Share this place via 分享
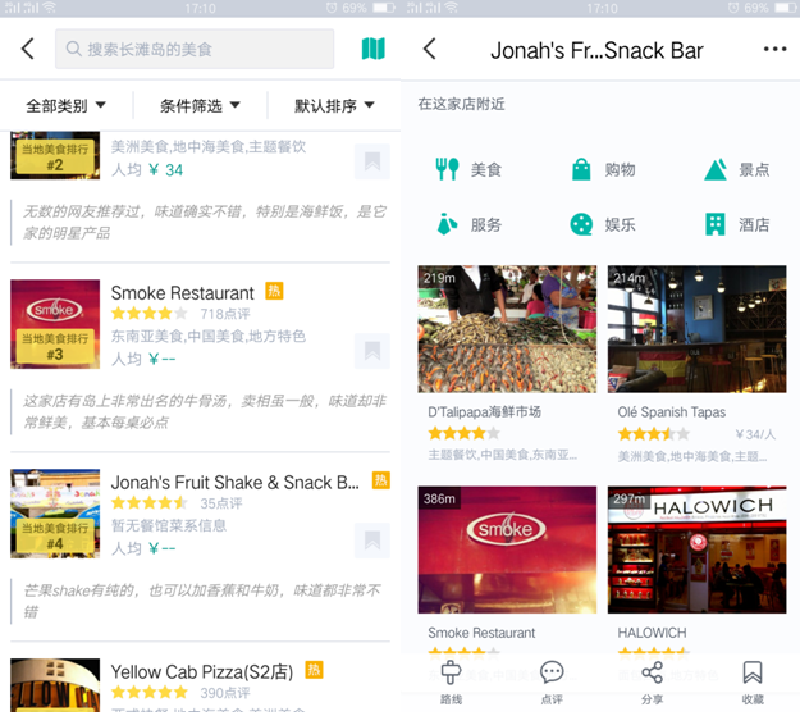This screenshot has height=716, width=800. pyautogui.click(x=652, y=682)
